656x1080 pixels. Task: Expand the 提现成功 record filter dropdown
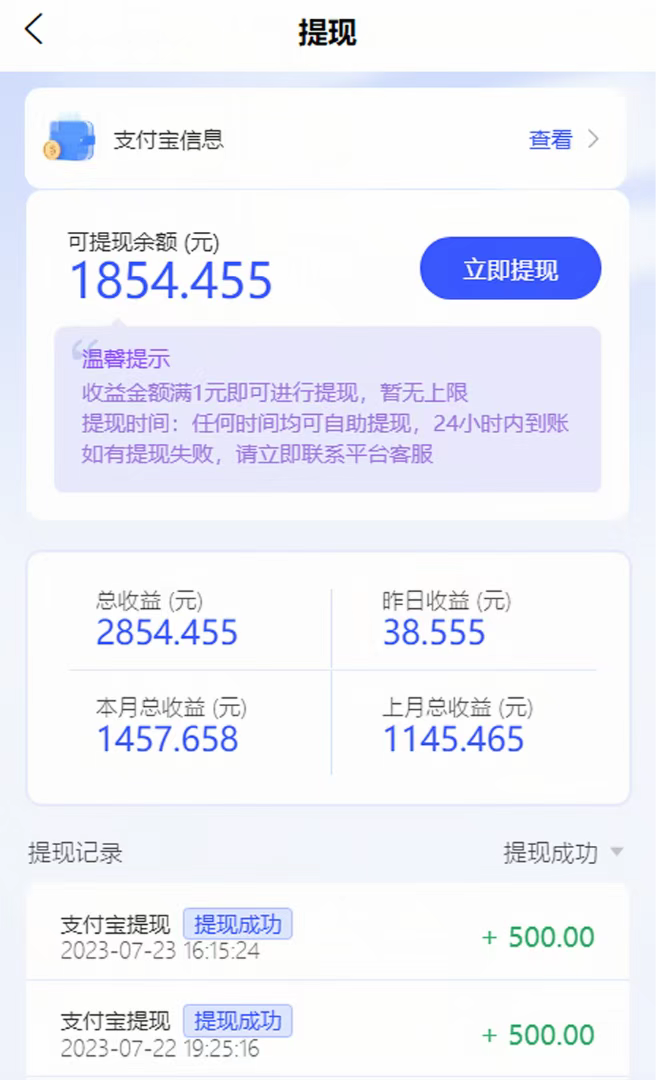563,853
